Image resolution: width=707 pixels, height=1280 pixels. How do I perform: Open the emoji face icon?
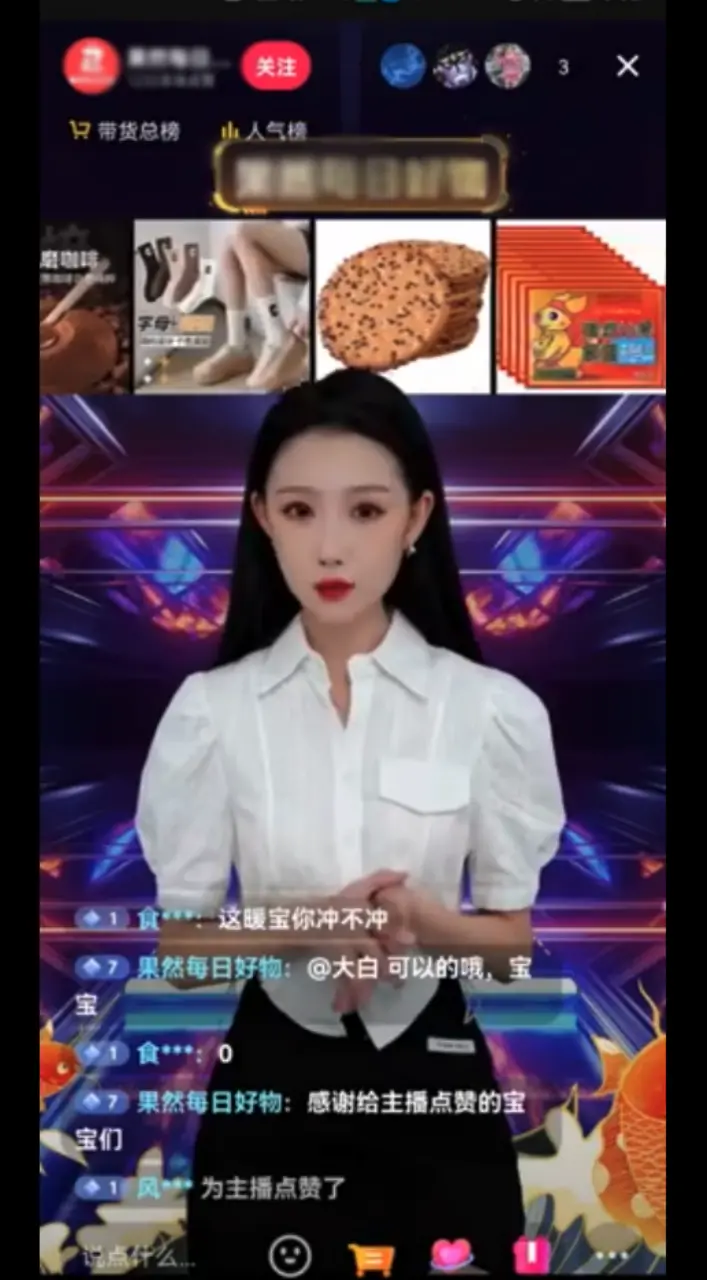(290, 1255)
